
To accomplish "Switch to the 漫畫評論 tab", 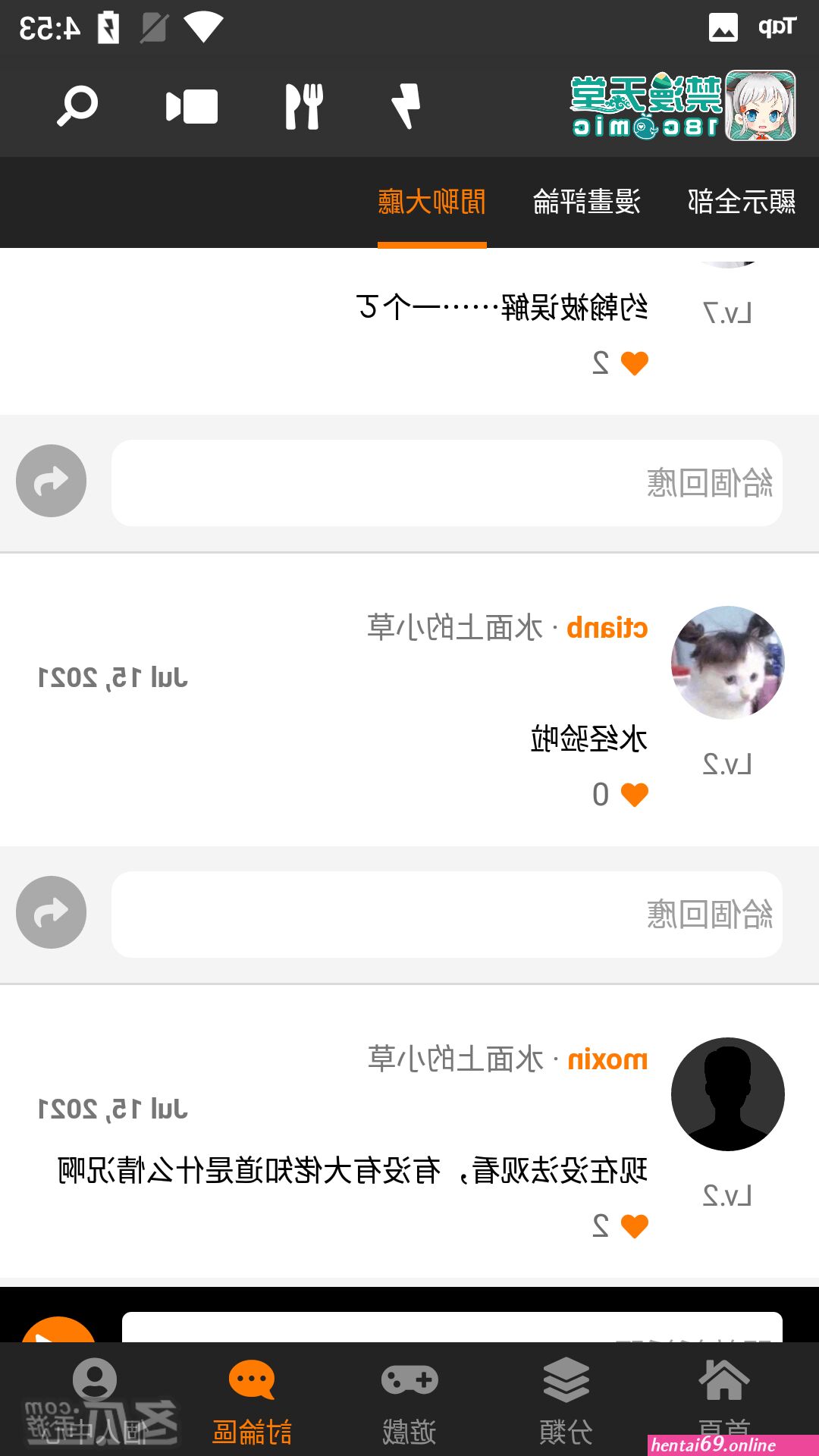I will pyautogui.click(x=587, y=202).
